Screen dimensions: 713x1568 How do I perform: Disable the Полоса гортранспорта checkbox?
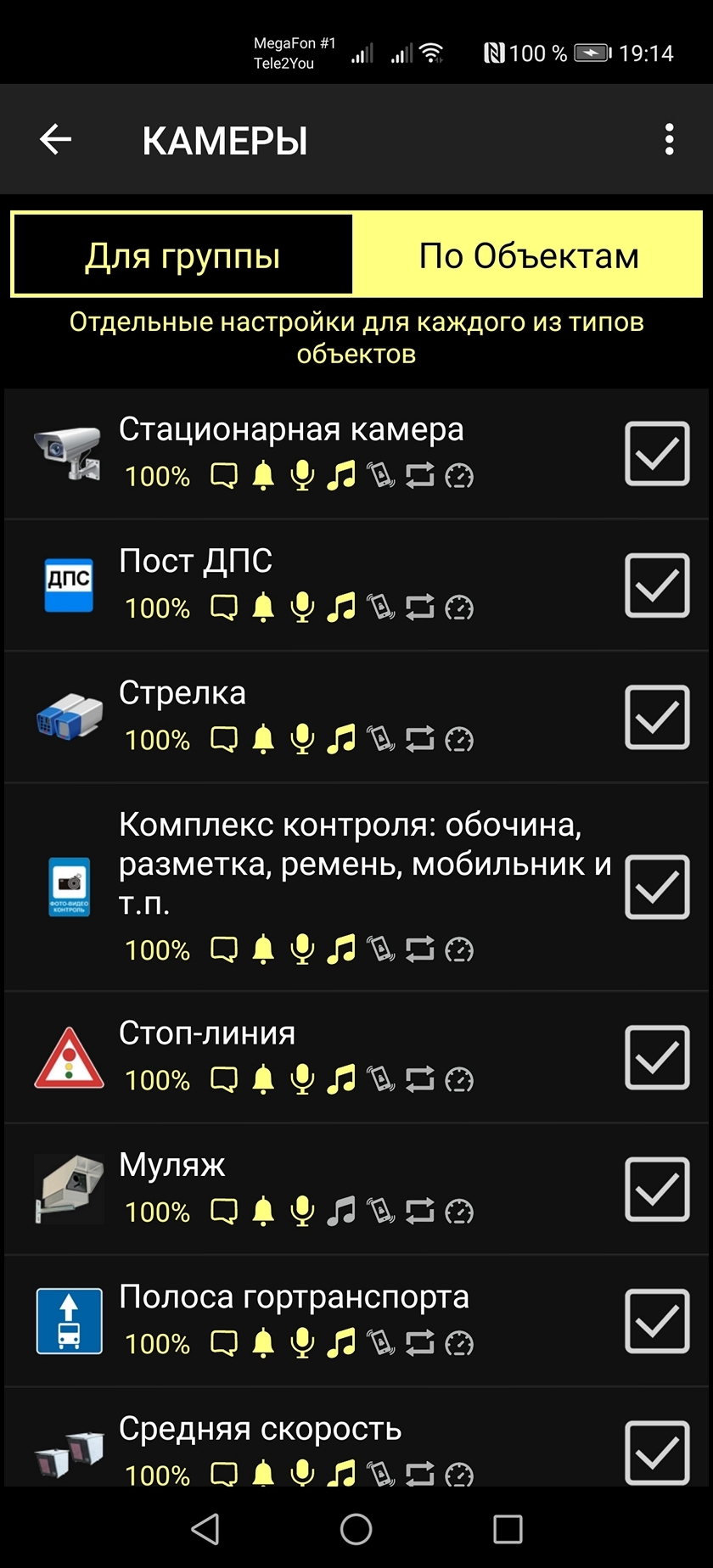[657, 1321]
